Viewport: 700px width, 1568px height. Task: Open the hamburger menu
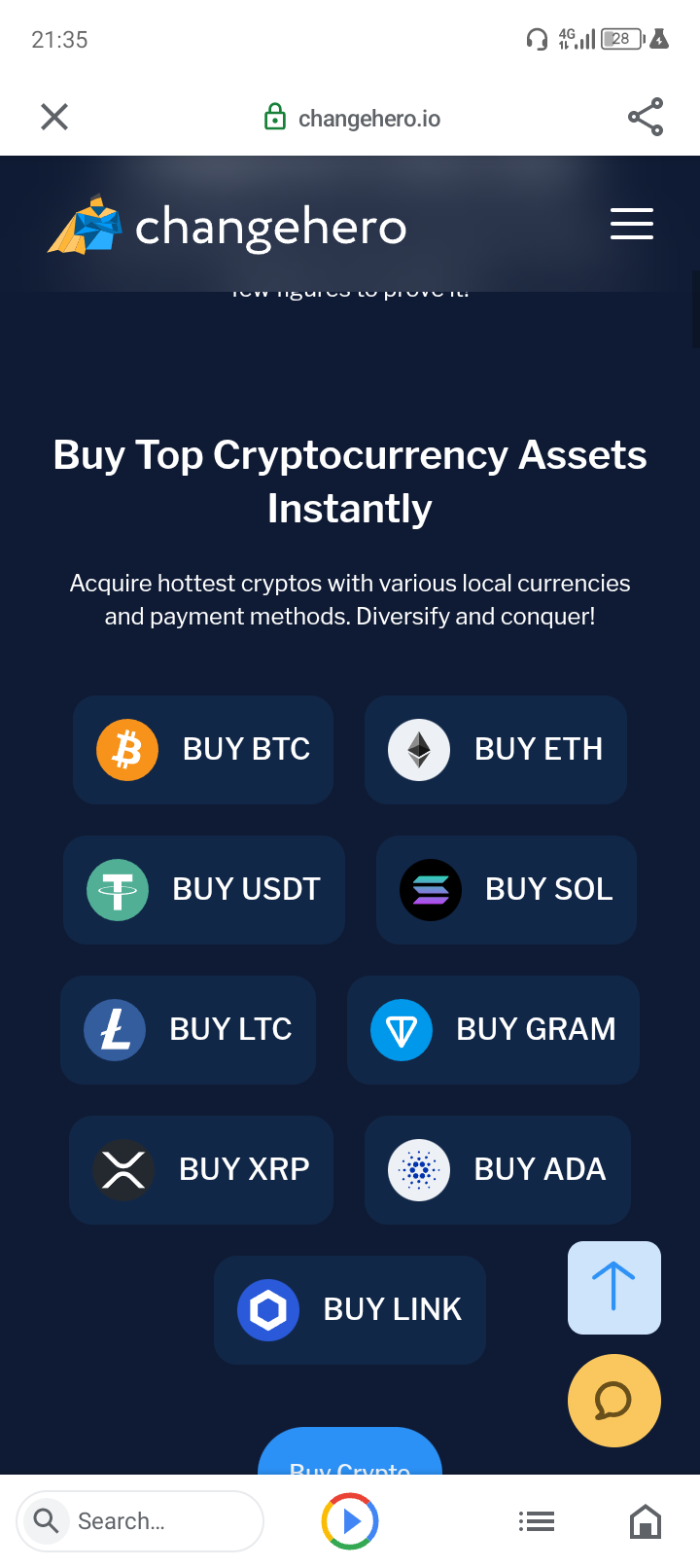pyautogui.click(x=632, y=224)
